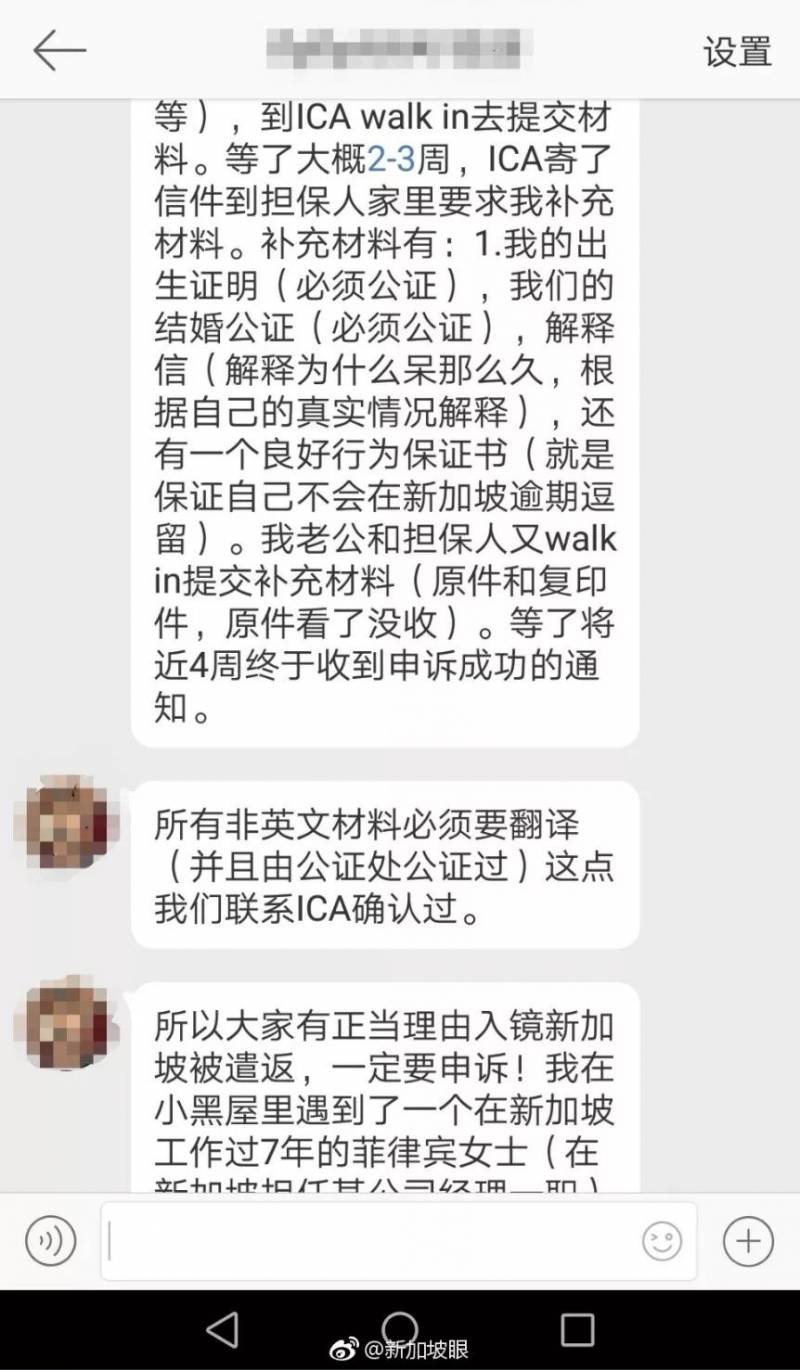Tap the system home button

(x=400, y=1329)
